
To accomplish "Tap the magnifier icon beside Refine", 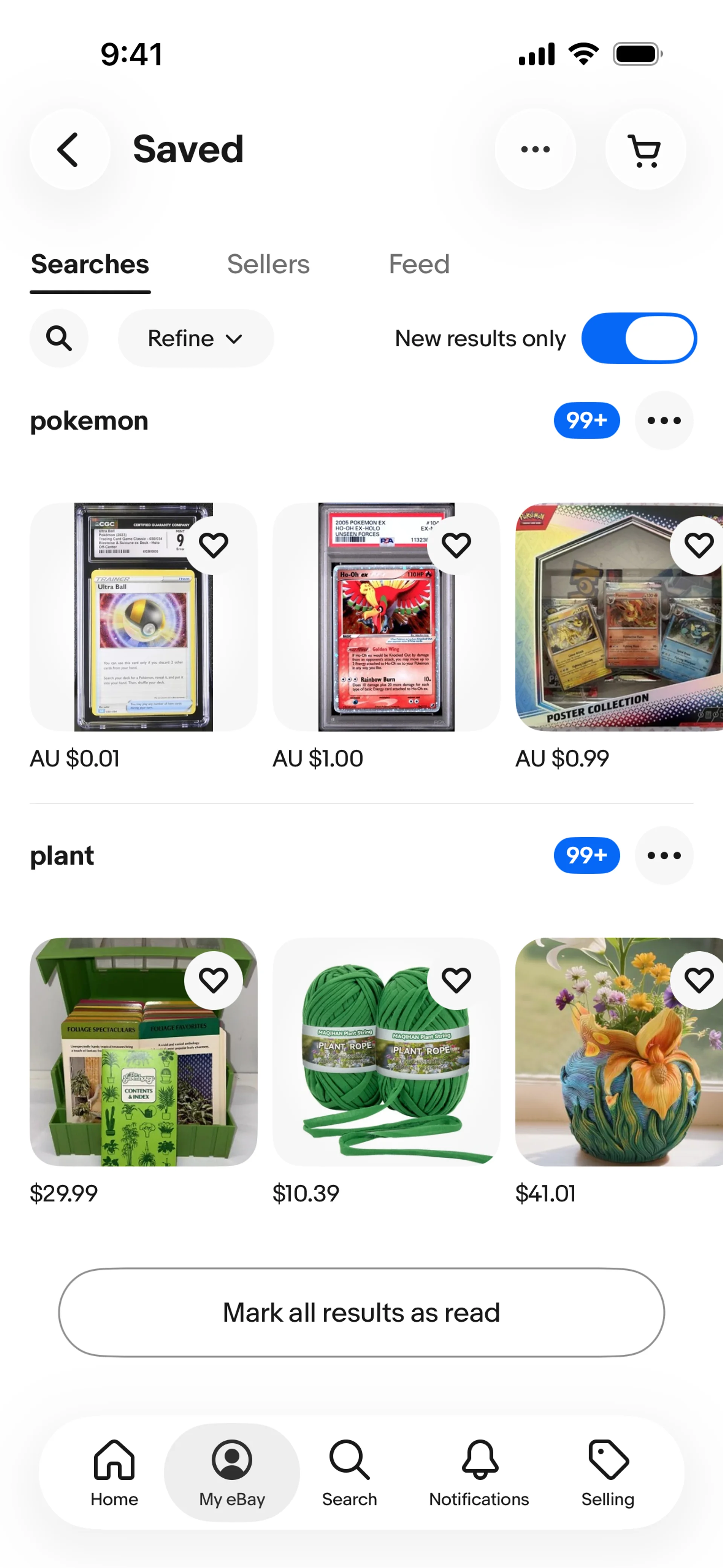I will (59, 338).
